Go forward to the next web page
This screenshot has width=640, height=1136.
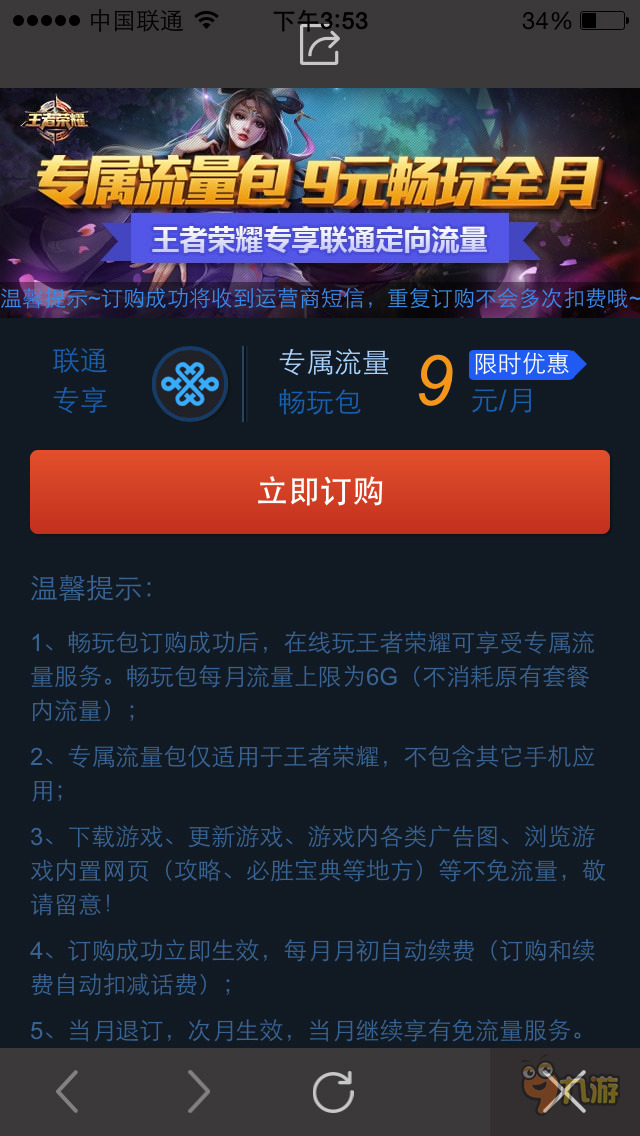tap(199, 1091)
